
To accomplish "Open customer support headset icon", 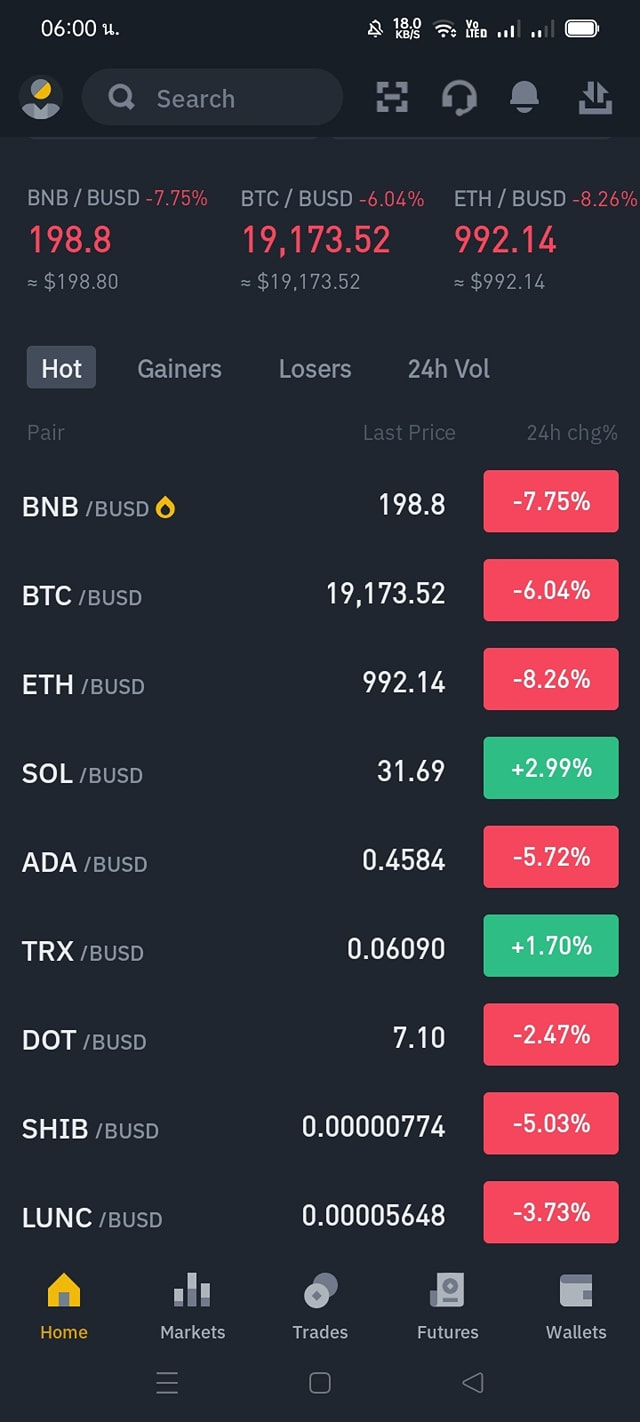I will 459,97.
